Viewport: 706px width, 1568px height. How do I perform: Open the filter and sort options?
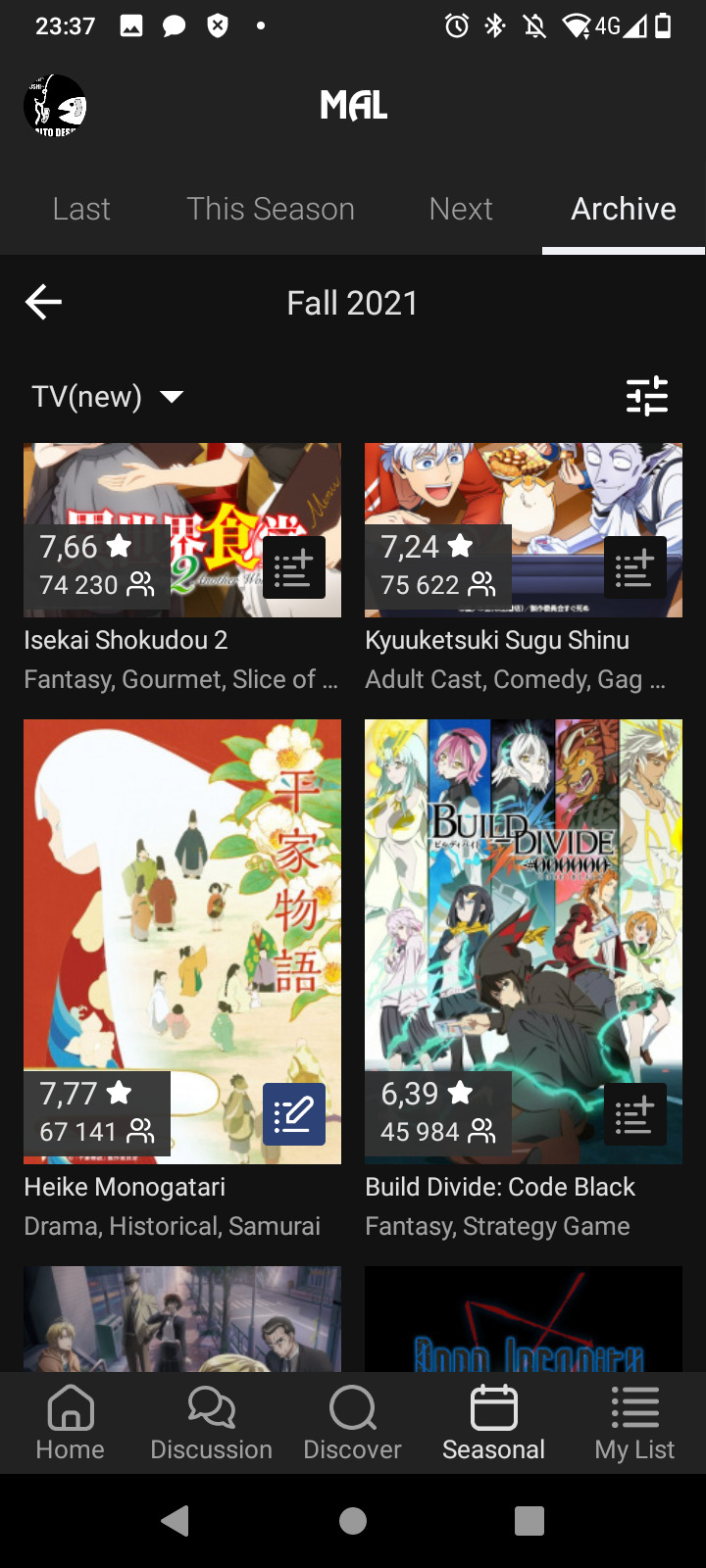(x=647, y=397)
